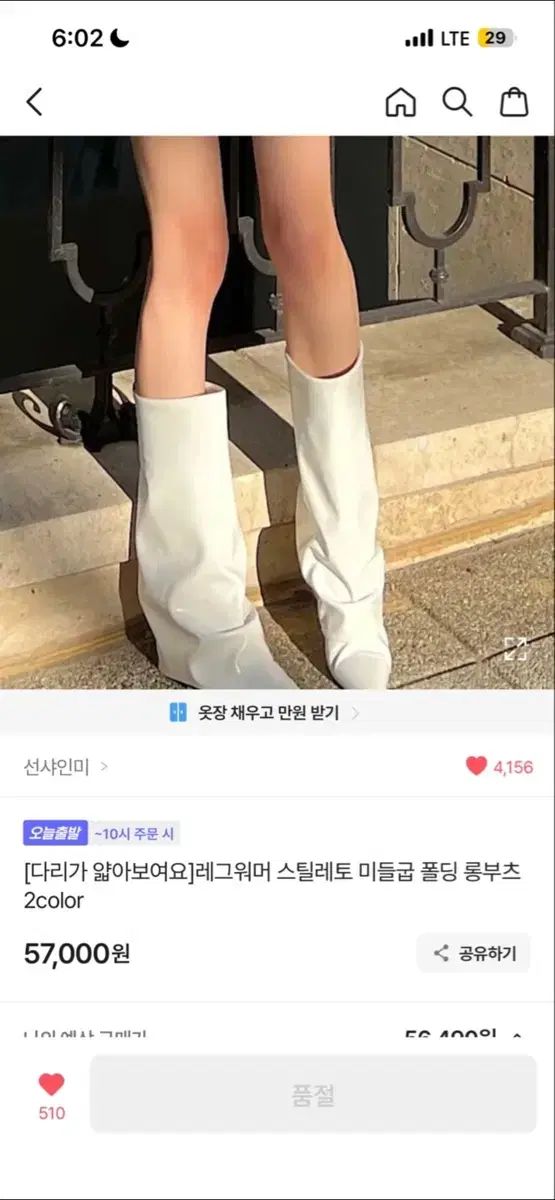Open search from the magnifier icon
The height and width of the screenshot is (1200, 555).
(457, 102)
